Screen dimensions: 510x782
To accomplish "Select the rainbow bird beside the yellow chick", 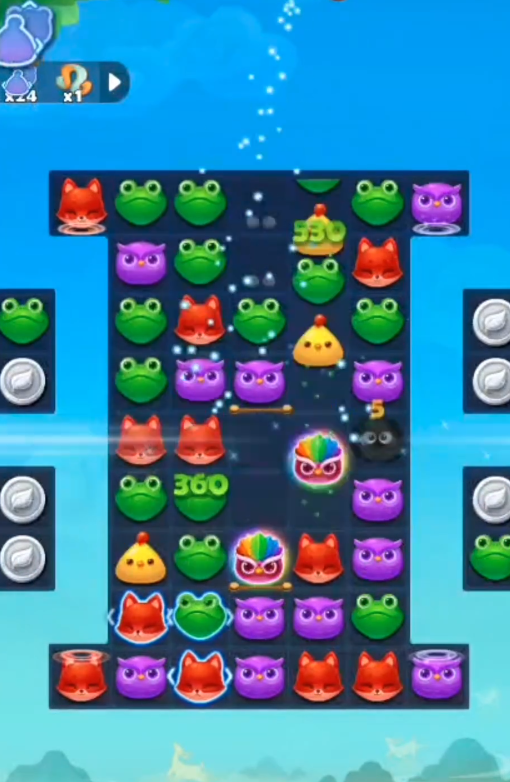I will tap(259, 558).
